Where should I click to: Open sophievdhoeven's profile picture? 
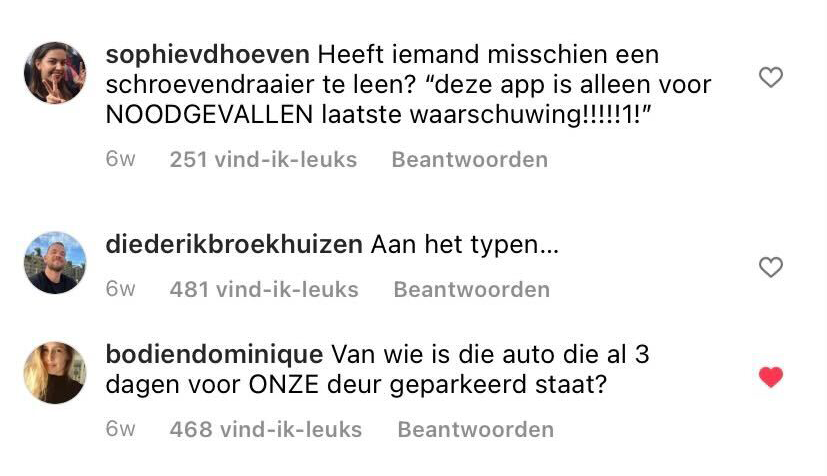point(55,73)
